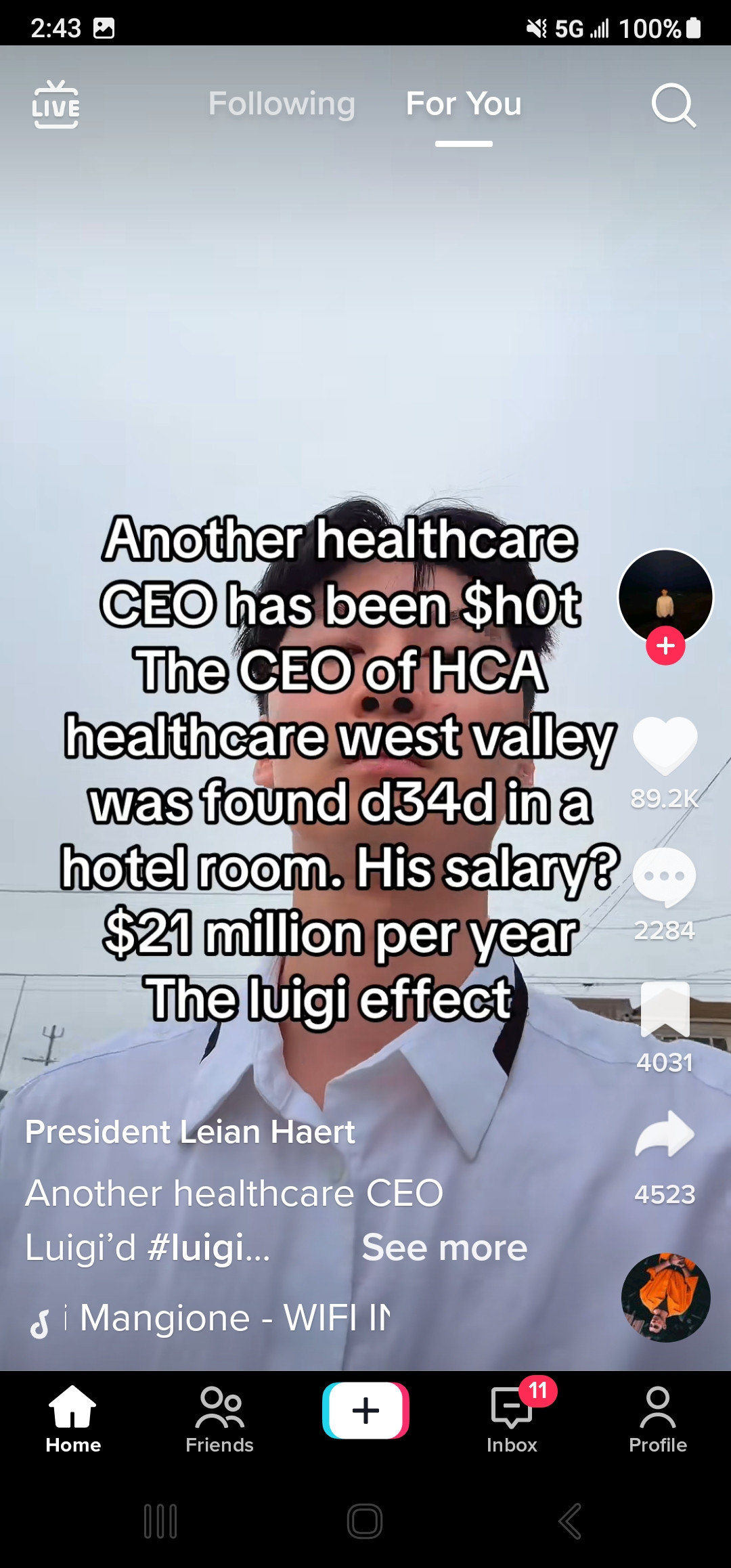Image resolution: width=731 pixels, height=1568 pixels.
Task: Open President Leian Haert's profile name
Action: click(190, 1132)
